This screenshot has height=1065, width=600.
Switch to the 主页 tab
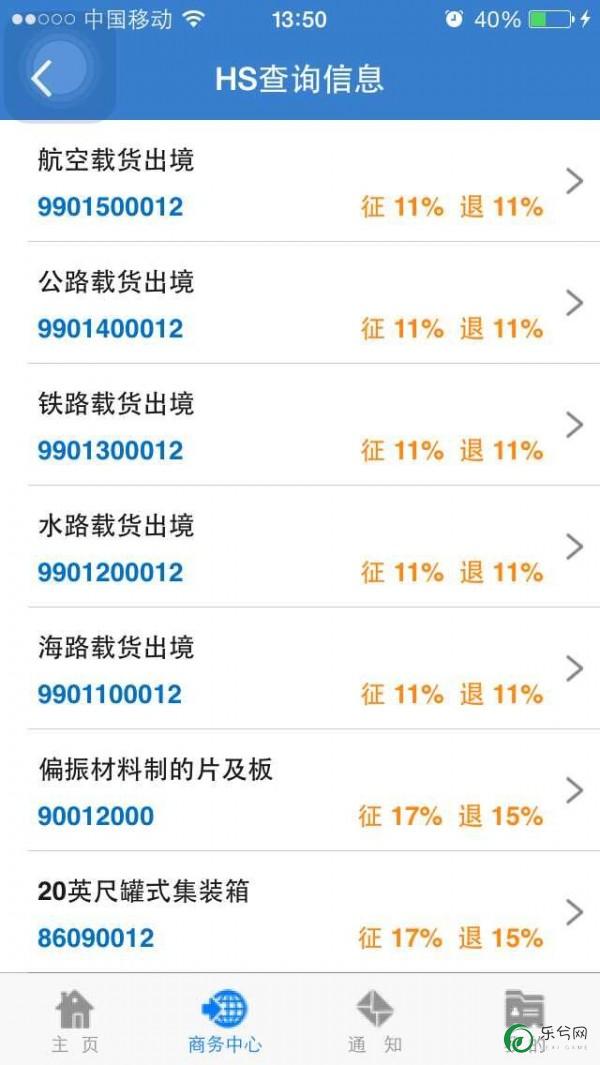(75, 1019)
